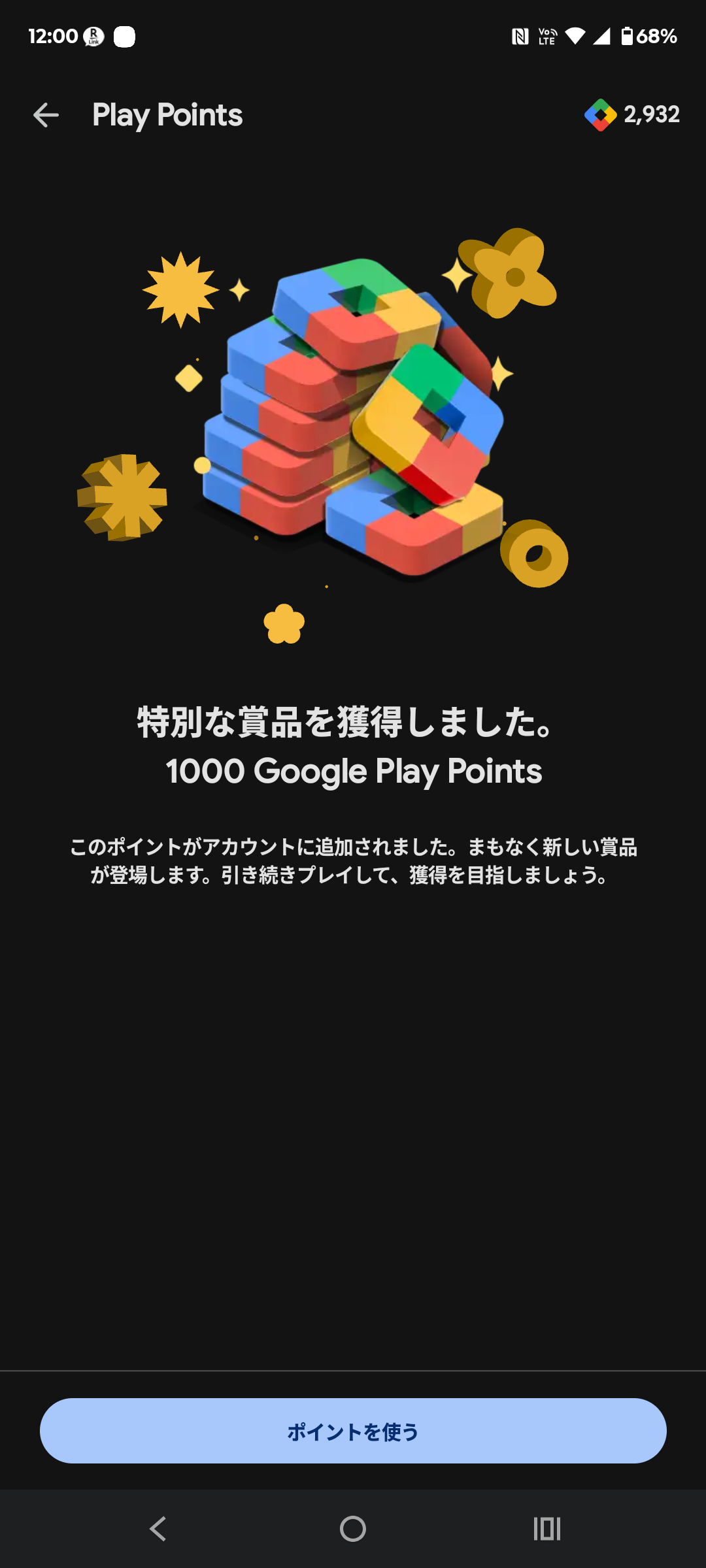Go back using system navigation bar
This screenshot has width=706, height=1568.
(158, 1529)
